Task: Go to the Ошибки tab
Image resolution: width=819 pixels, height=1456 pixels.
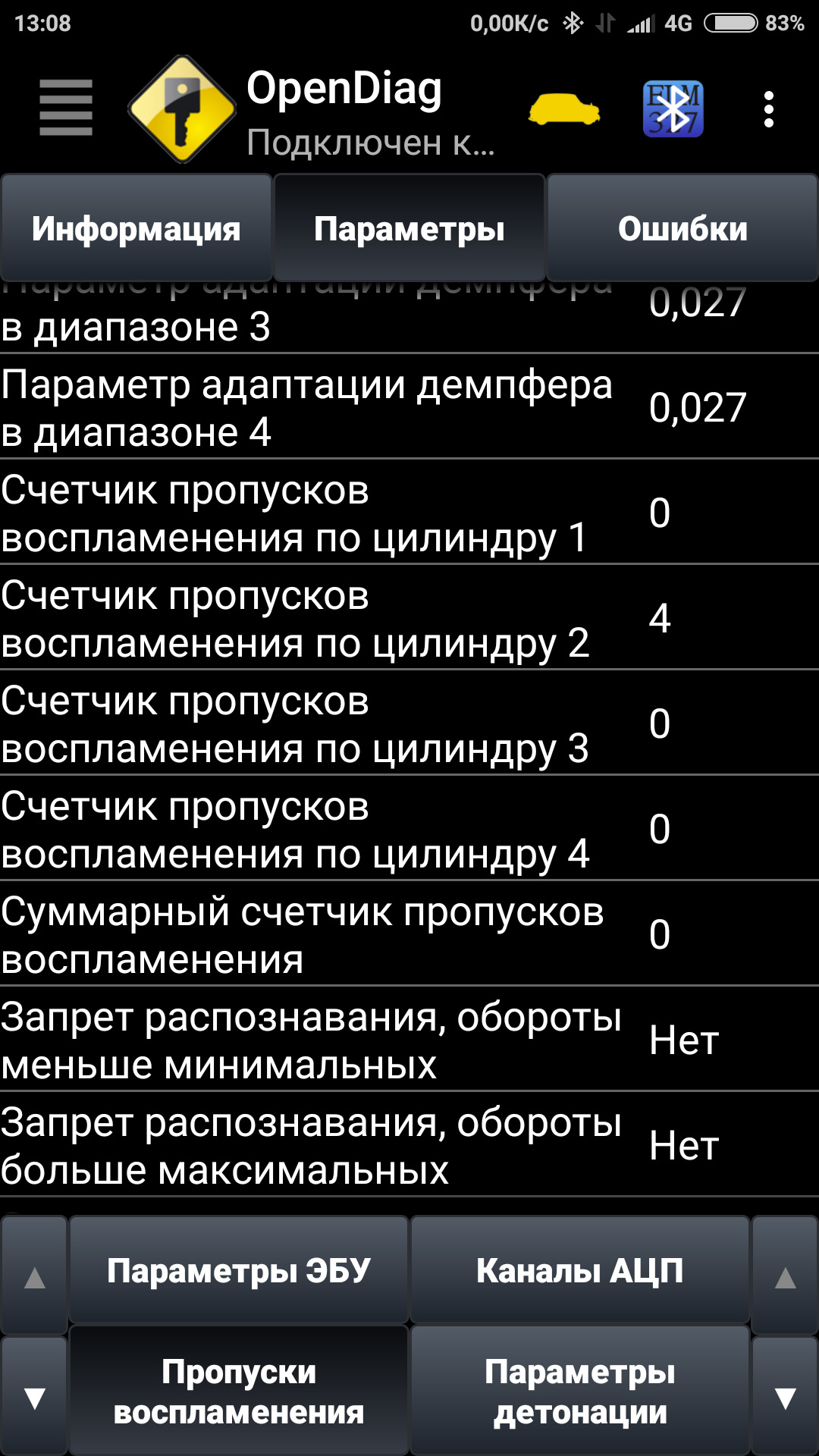Action: [x=682, y=228]
